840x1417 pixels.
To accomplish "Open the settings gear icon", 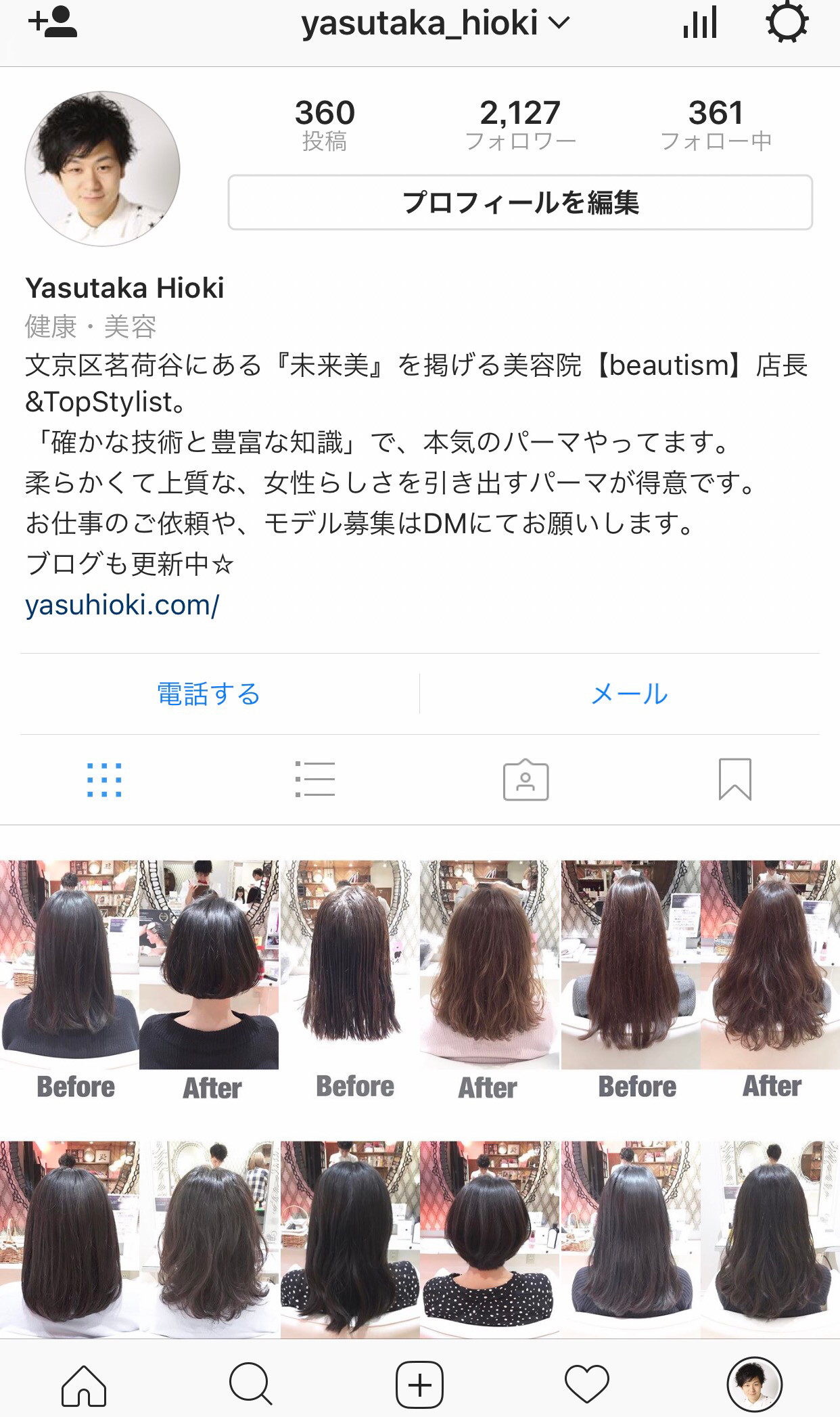I will (x=787, y=22).
